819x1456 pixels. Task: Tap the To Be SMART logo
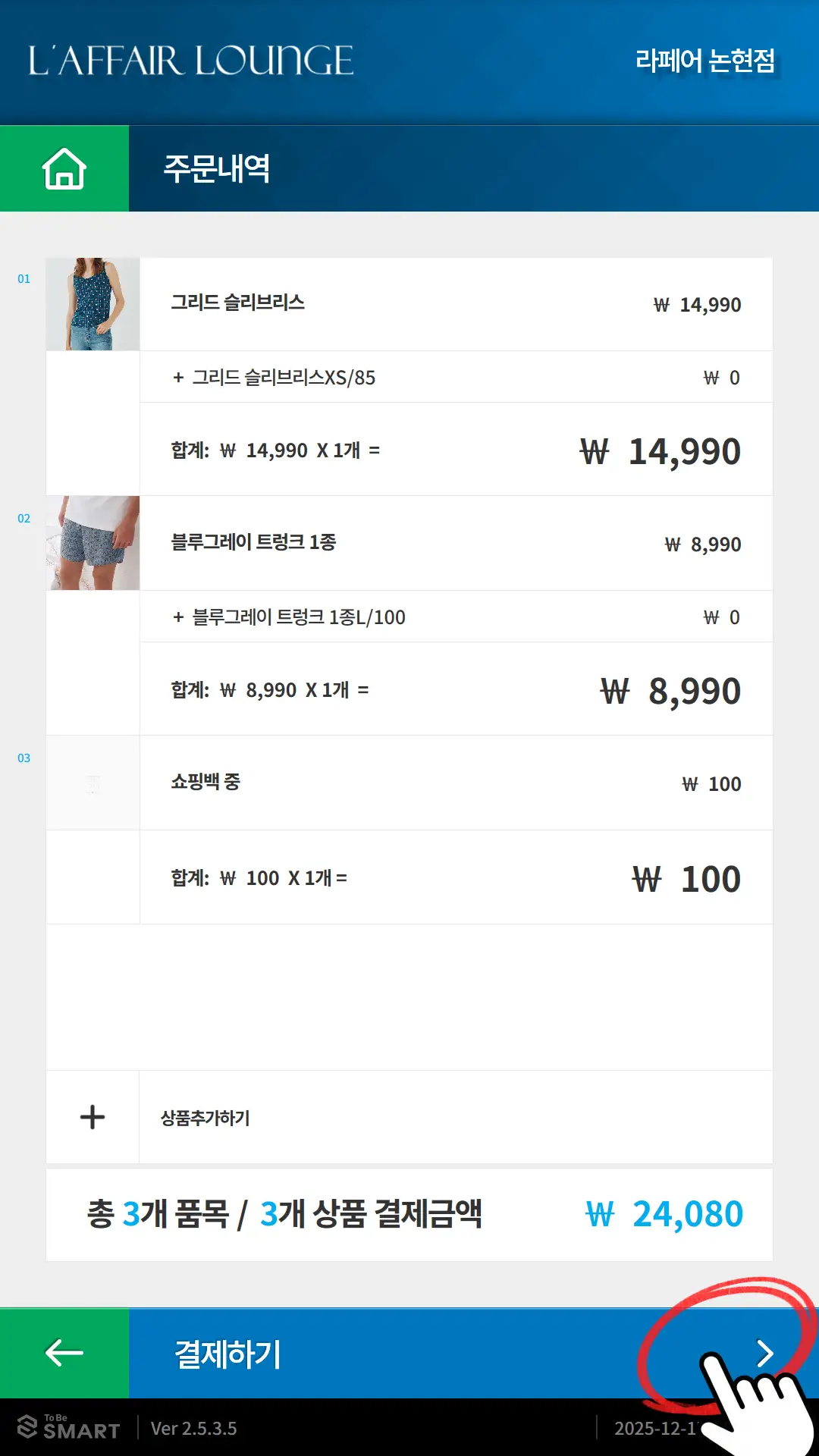[68, 1424]
